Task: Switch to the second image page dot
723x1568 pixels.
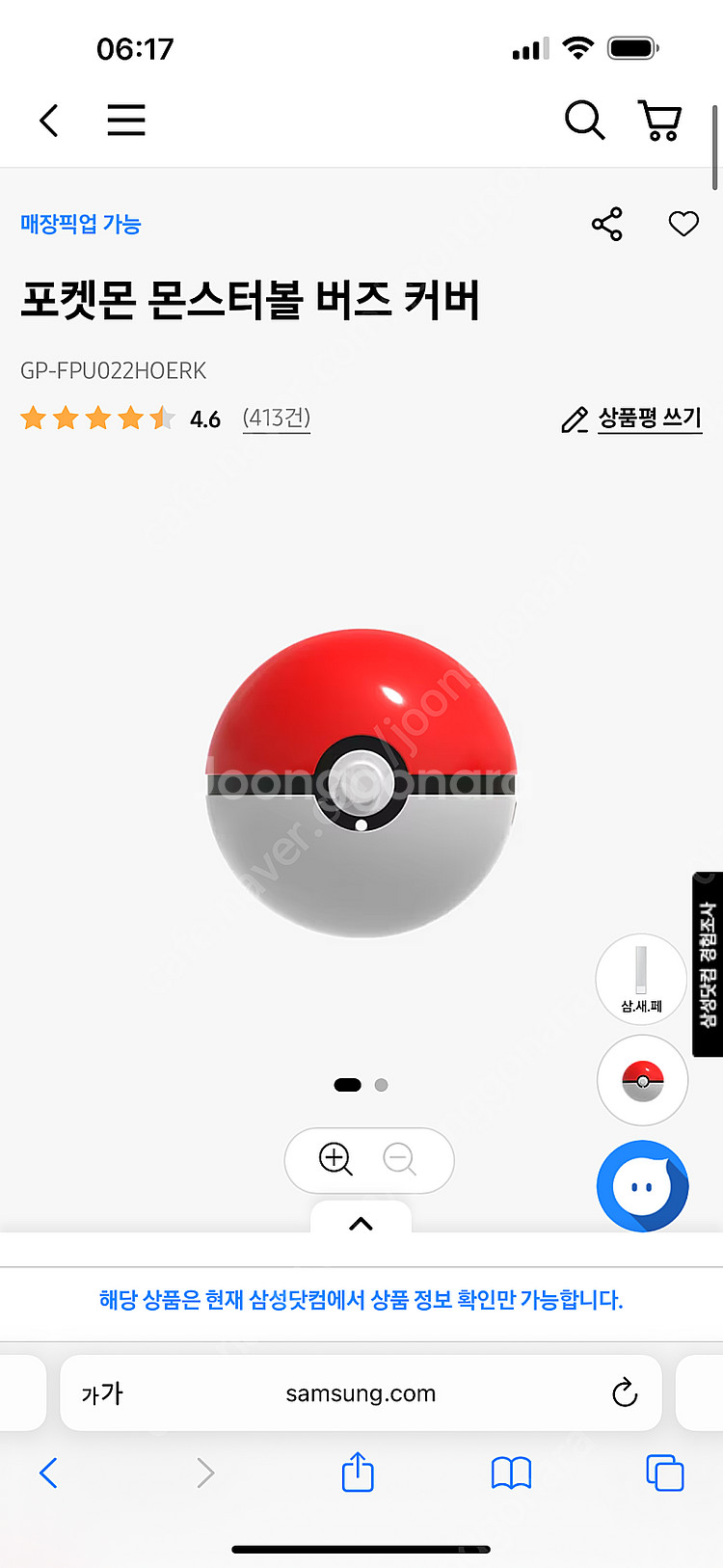Action: coord(382,1085)
